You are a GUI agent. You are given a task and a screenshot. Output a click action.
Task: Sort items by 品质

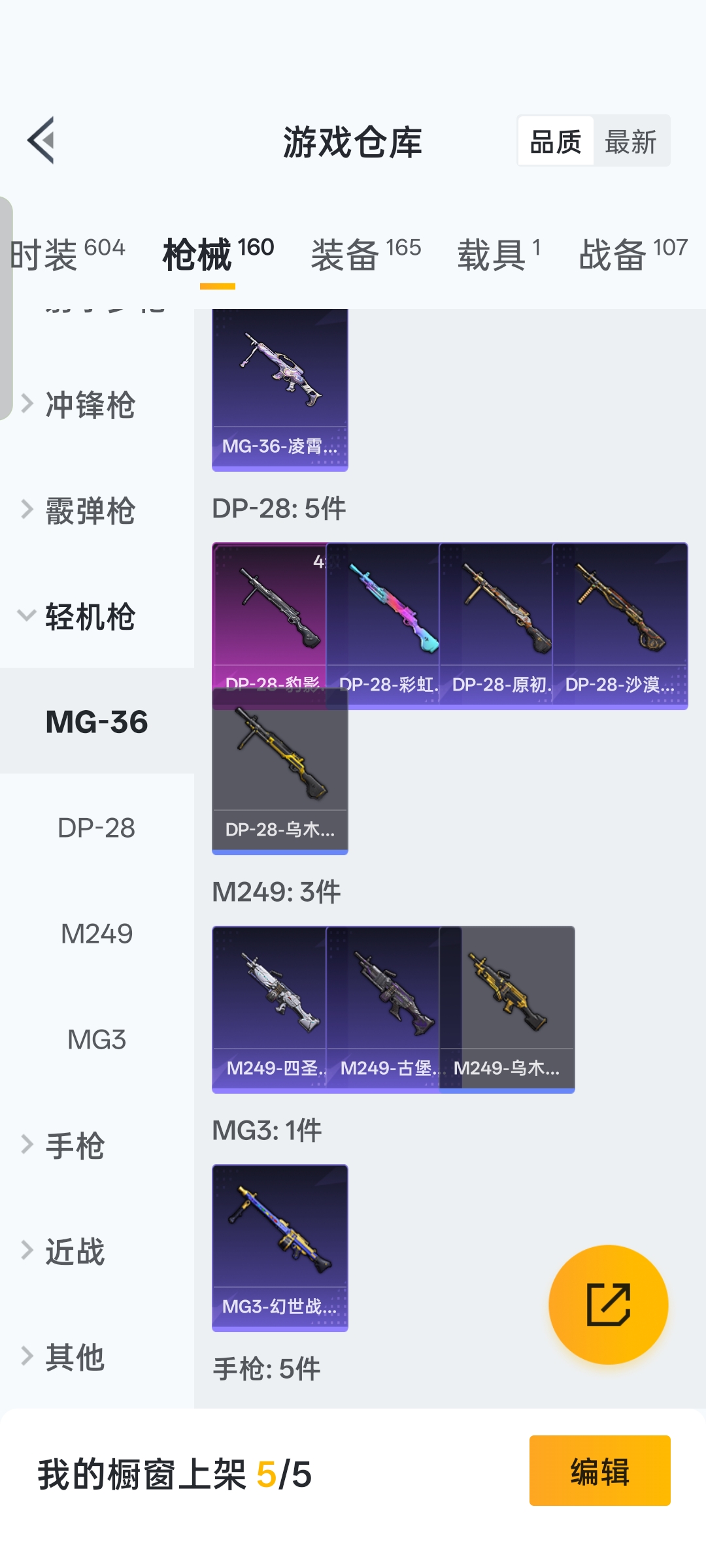556,141
